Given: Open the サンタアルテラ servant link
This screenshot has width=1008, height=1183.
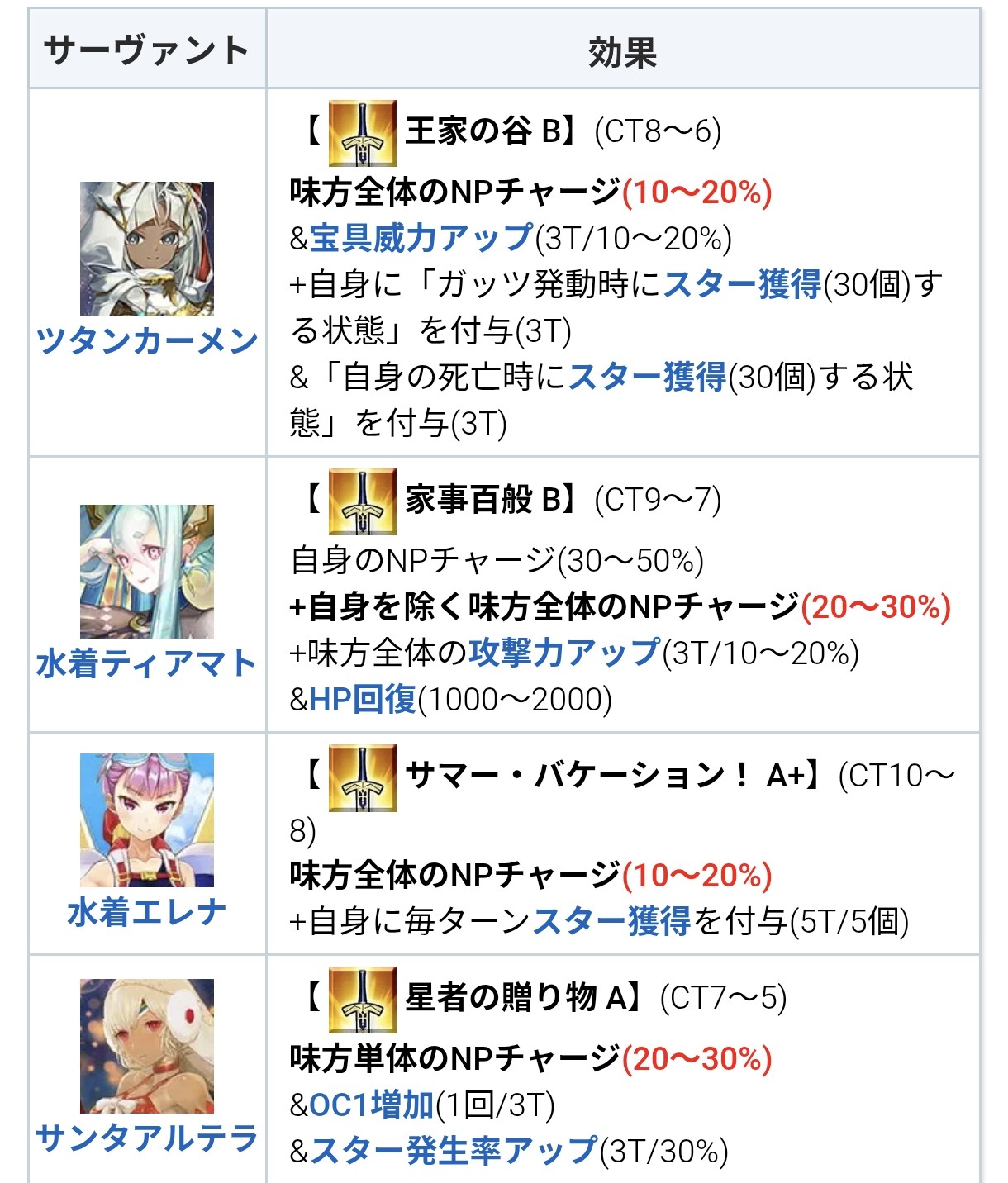Looking at the screenshot, I should [147, 1138].
